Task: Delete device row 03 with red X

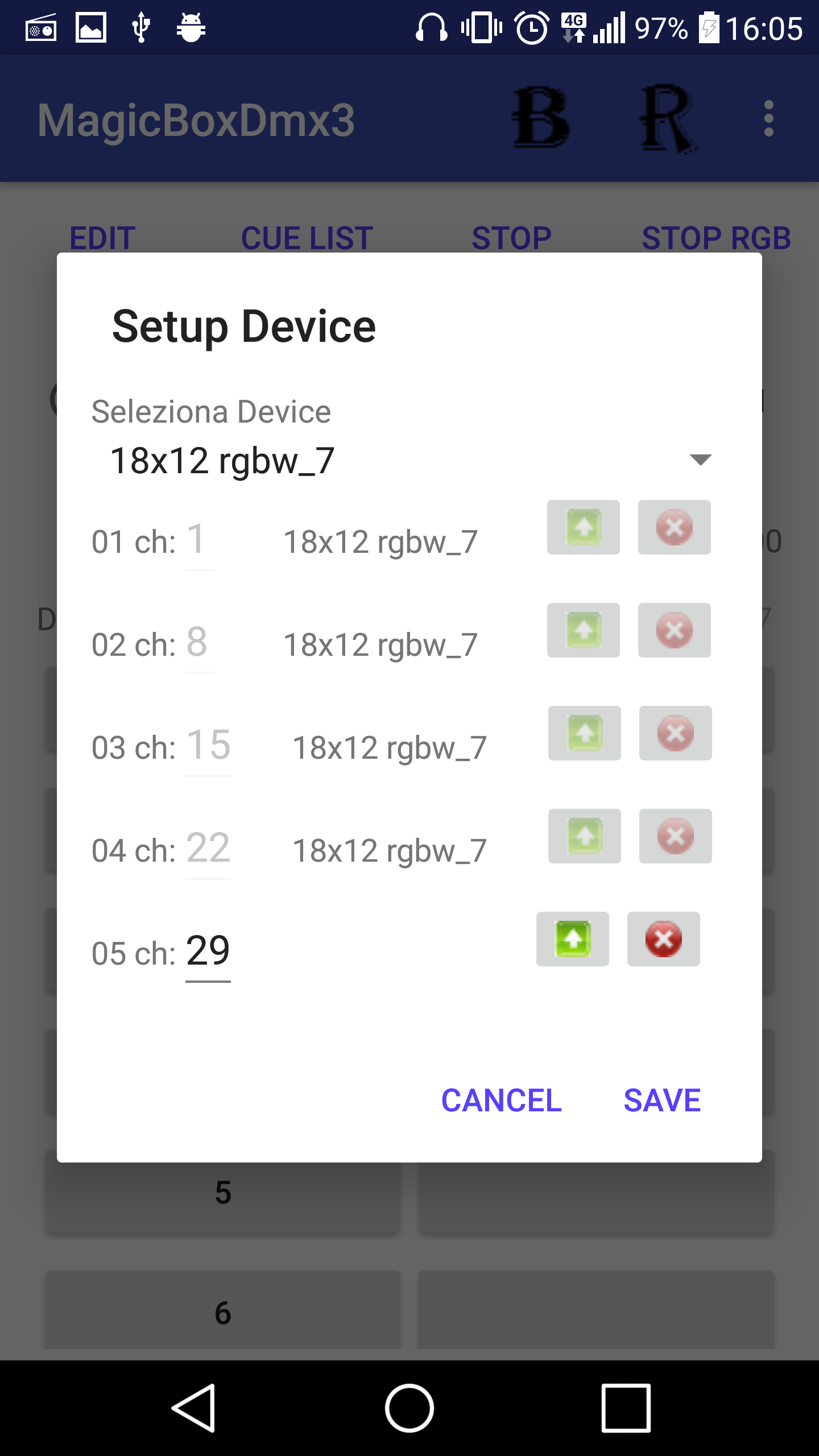Action: (x=675, y=733)
